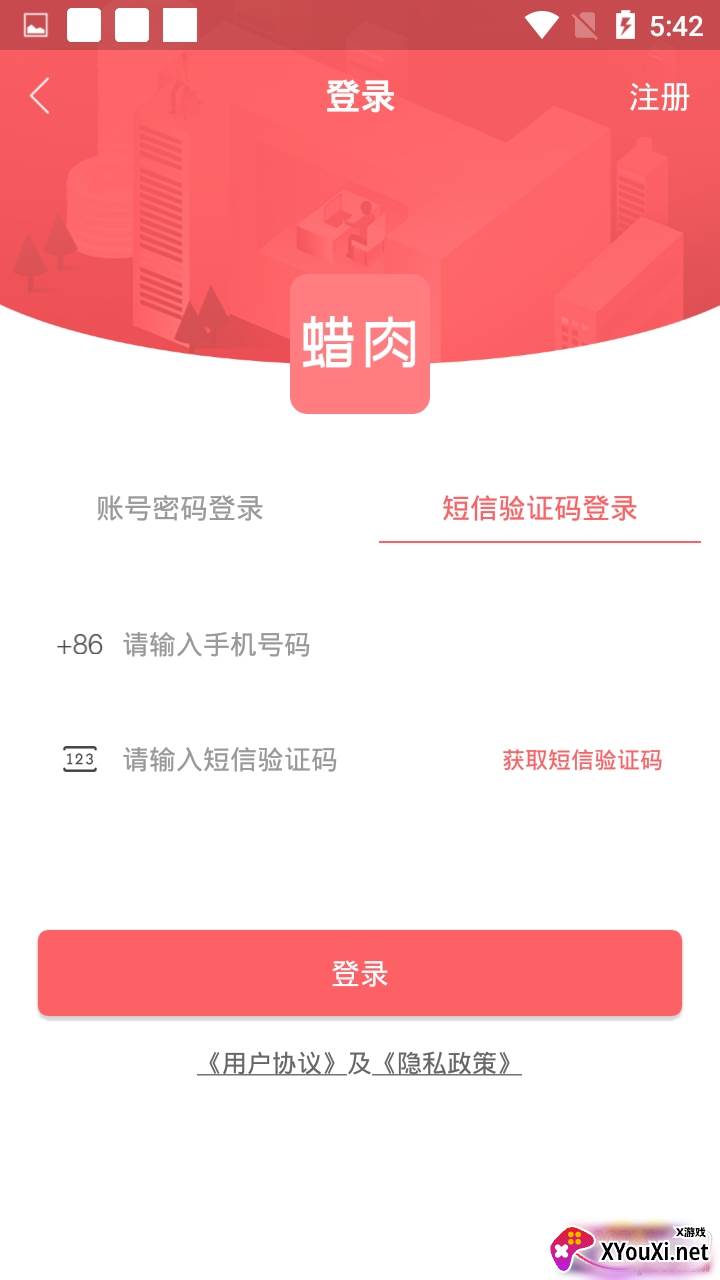720x1280 pixels.
Task: Tap the +86 country code
Action: point(80,645)
